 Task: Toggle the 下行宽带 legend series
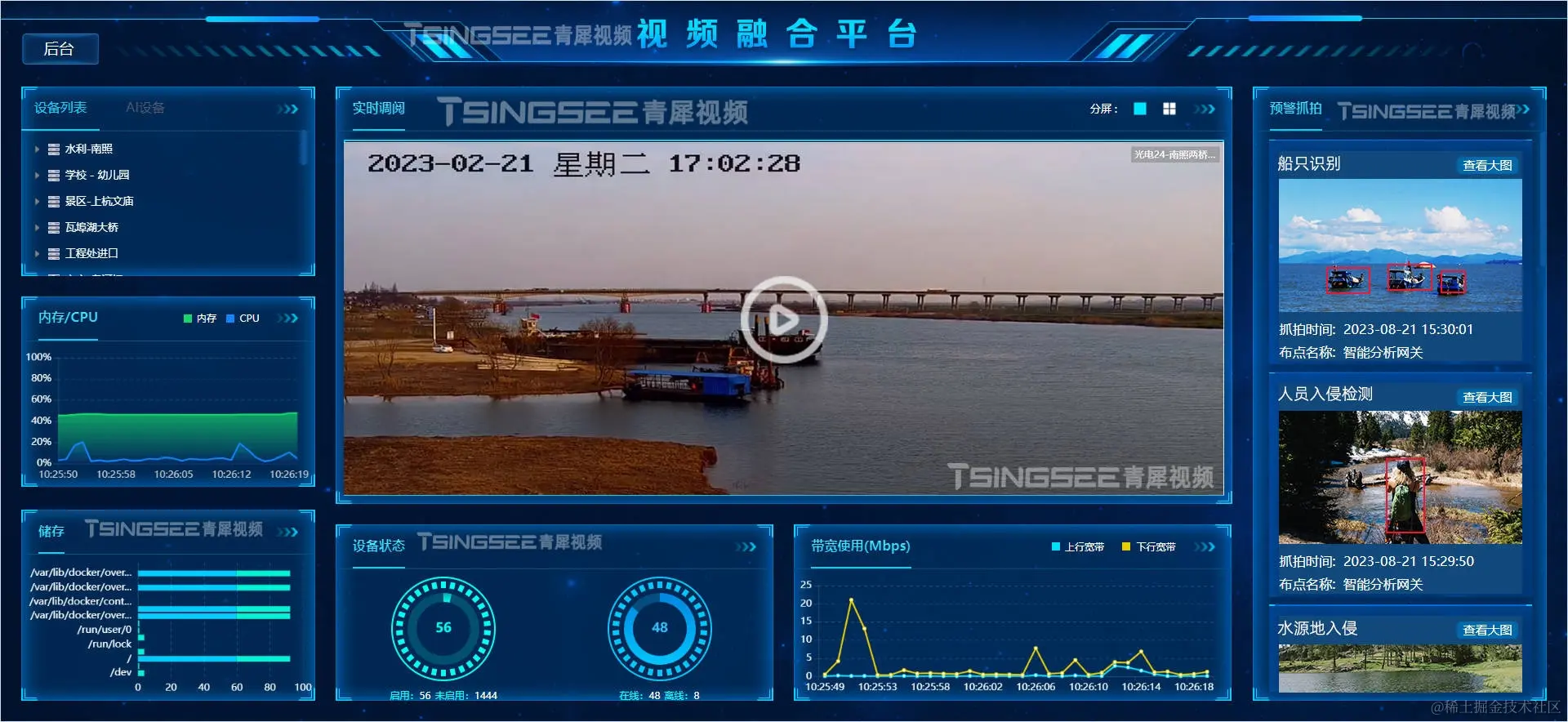[x=1149, y=547]
